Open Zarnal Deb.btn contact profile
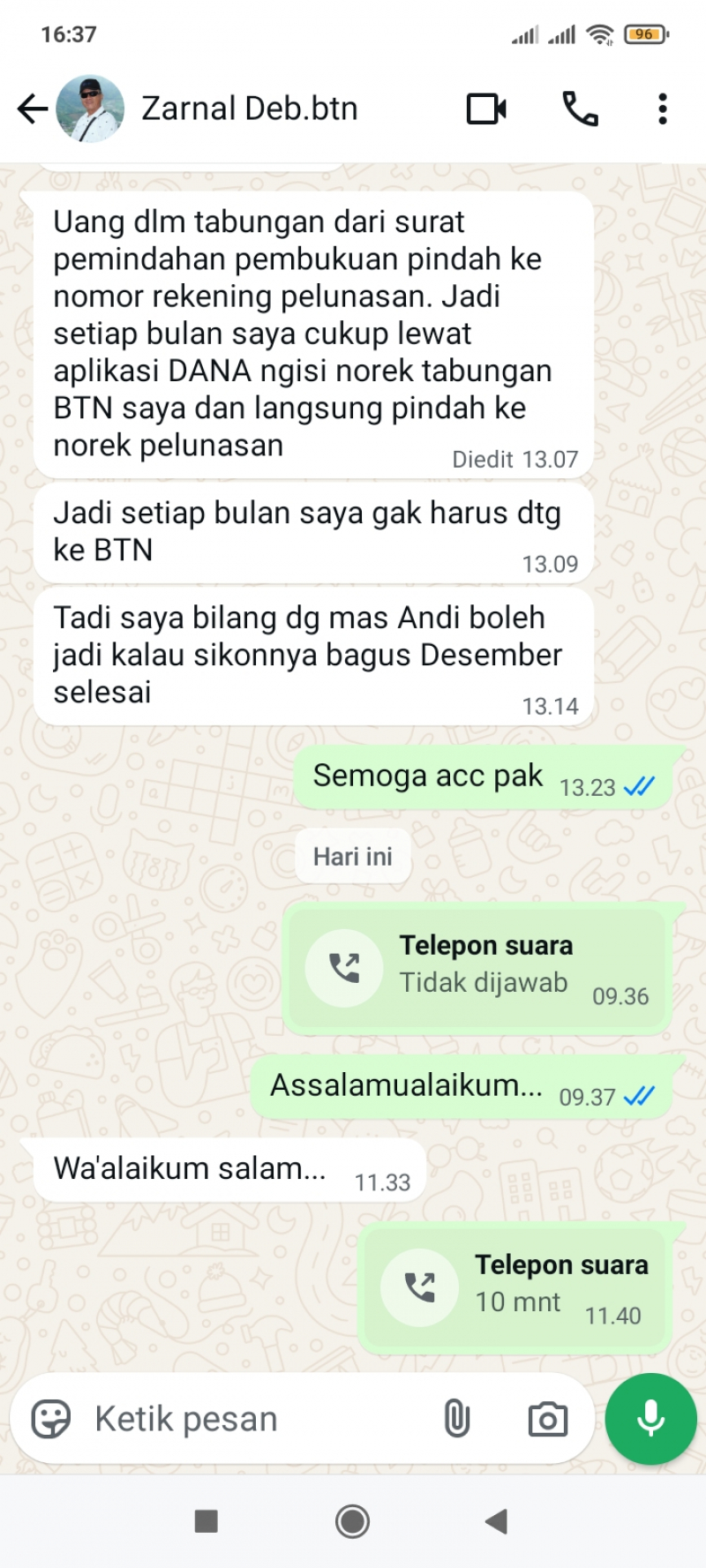The width and height of the screenshot is (706, 1568). point(249,109)
